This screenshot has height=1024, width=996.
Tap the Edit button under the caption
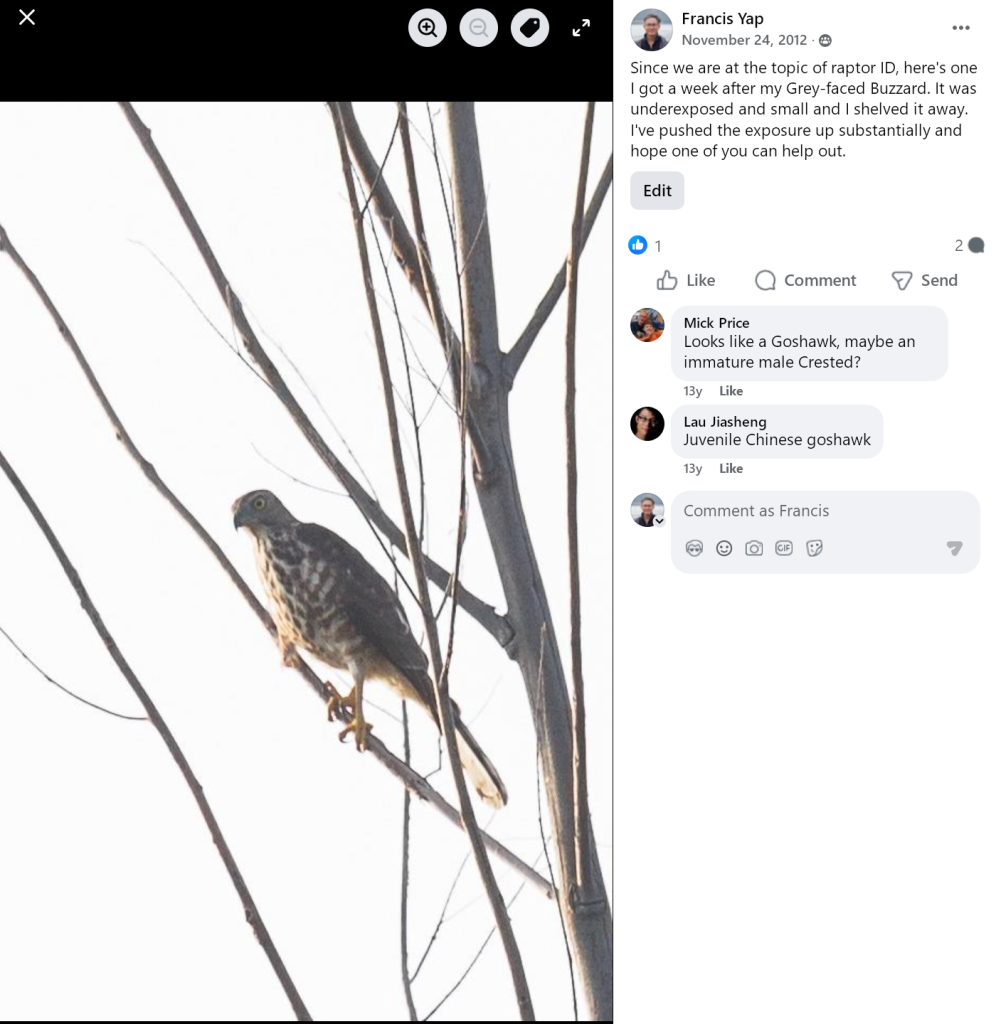(x=657, y=191)
